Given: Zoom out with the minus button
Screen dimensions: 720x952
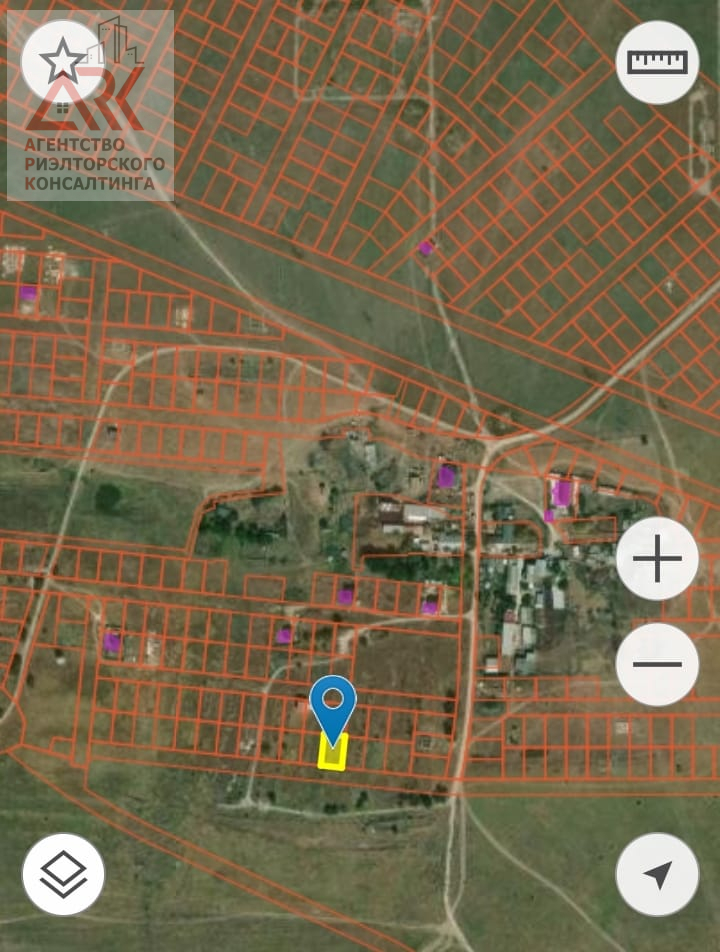Looking at the screenshot, I should [x=657, y=664].
